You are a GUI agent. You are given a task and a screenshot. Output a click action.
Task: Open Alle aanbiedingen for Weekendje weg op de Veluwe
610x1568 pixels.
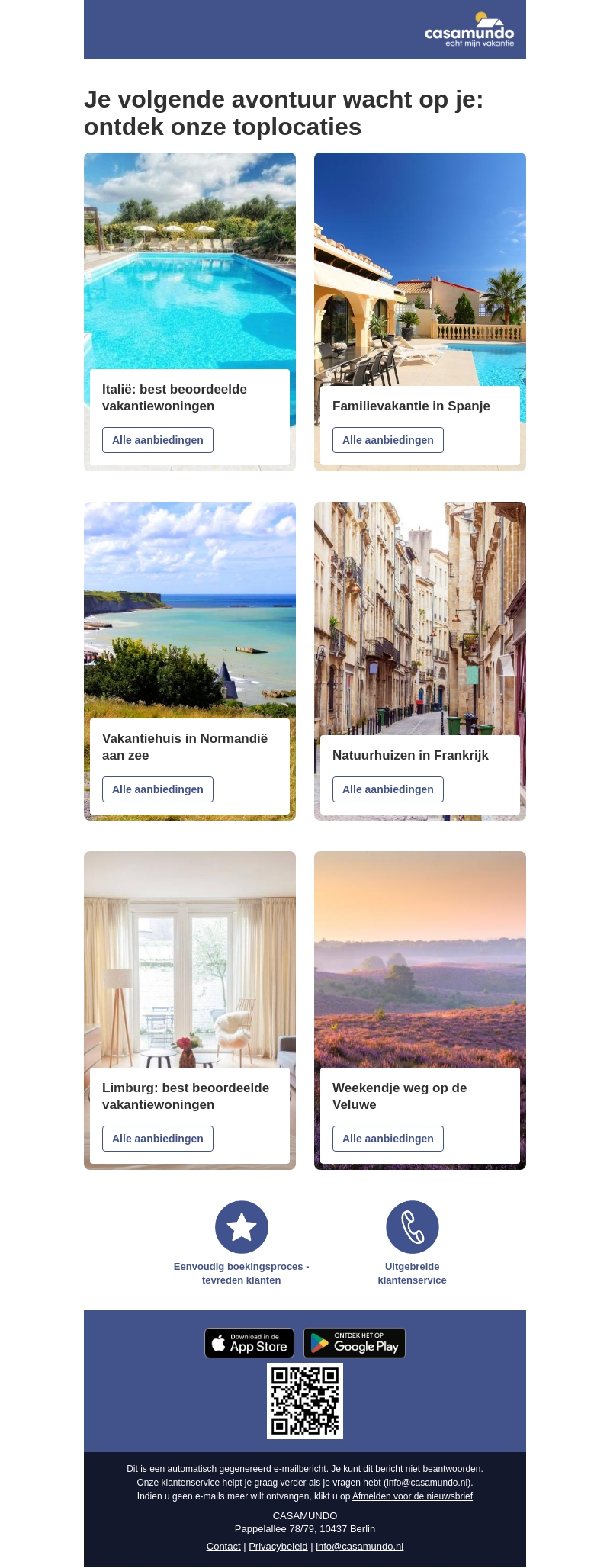pyautogui.click(x=387, y=1139)
